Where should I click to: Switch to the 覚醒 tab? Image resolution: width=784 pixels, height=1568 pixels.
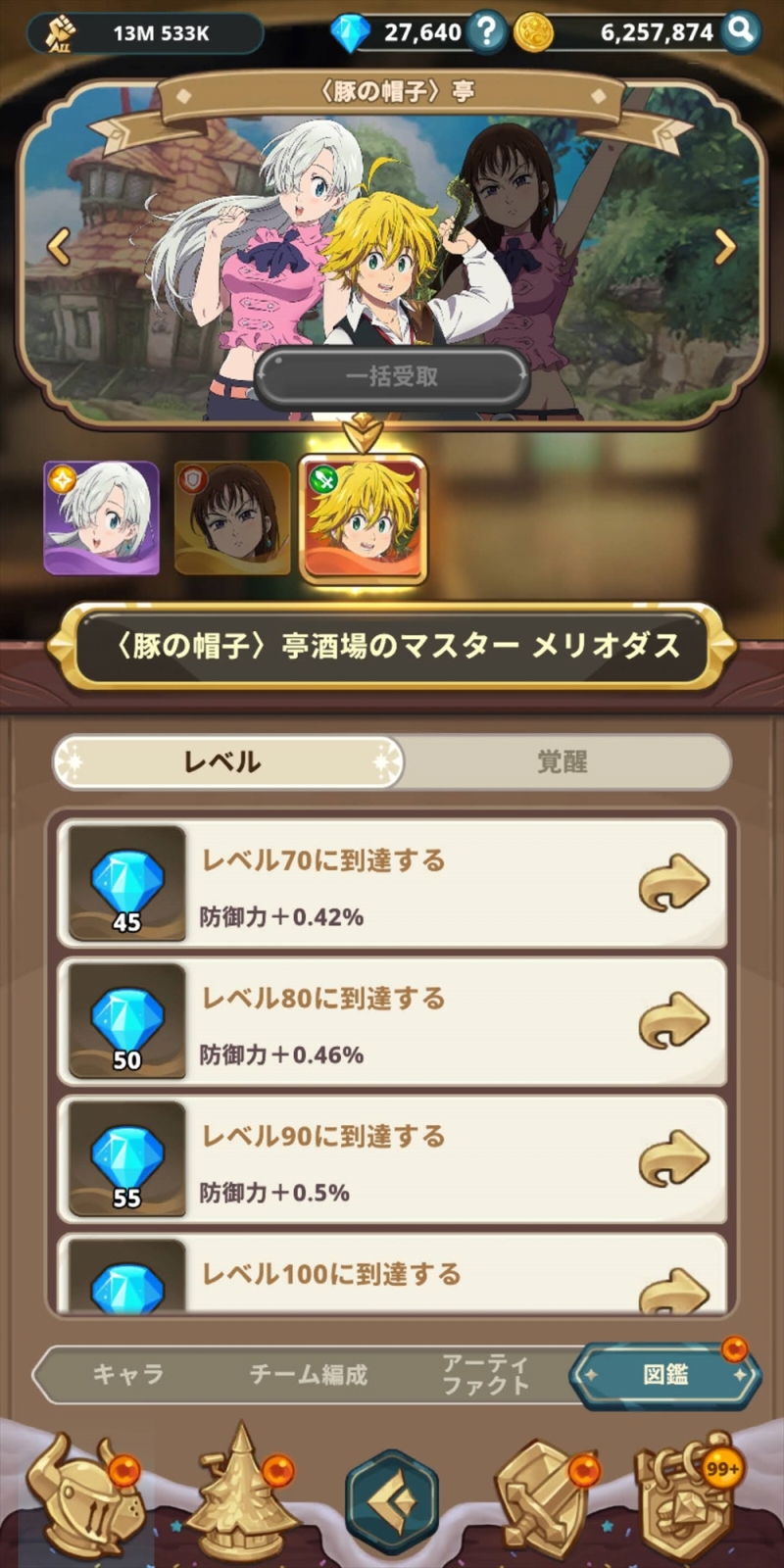point(562,761)
